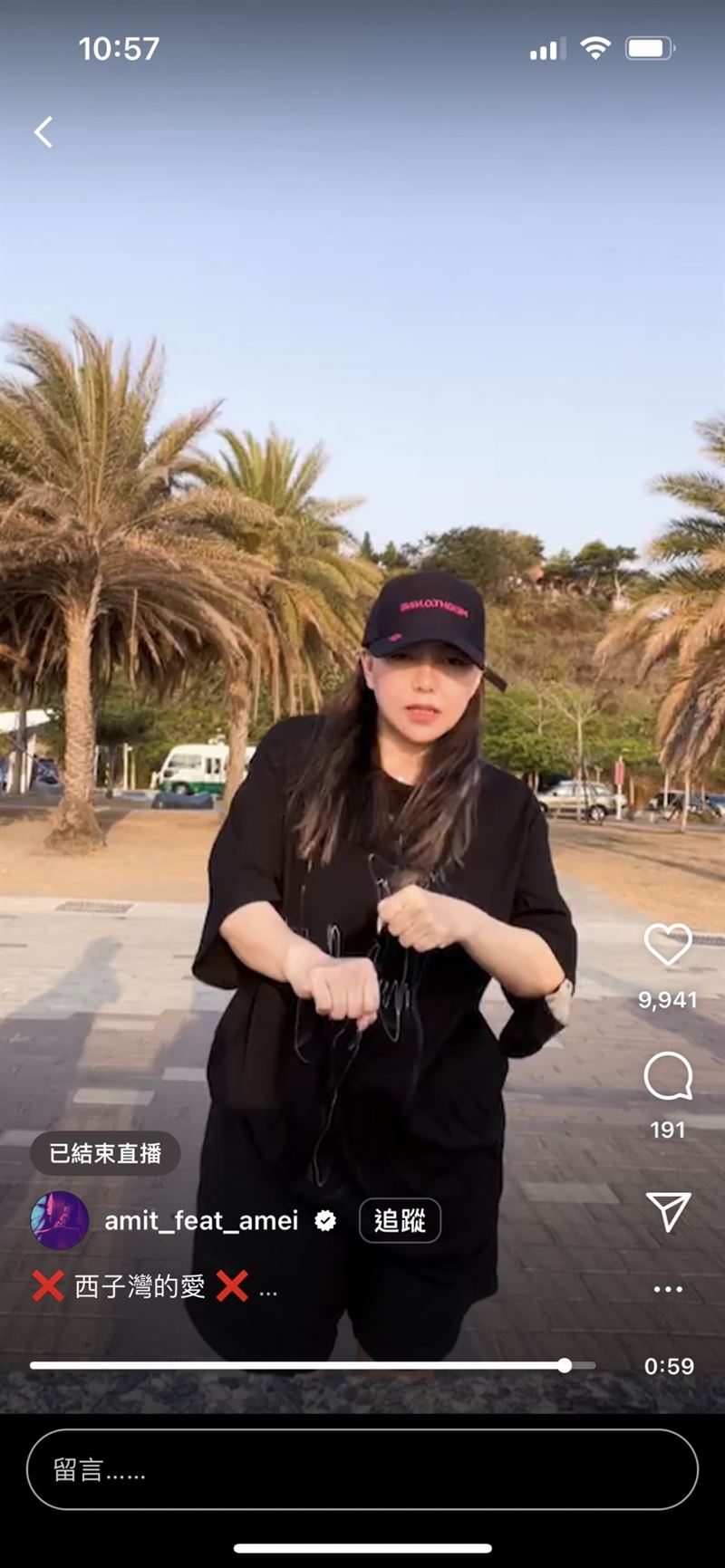This screenshot has height=1568, width=725.
Task: Tap the video progress slider
Action: 313,1365
